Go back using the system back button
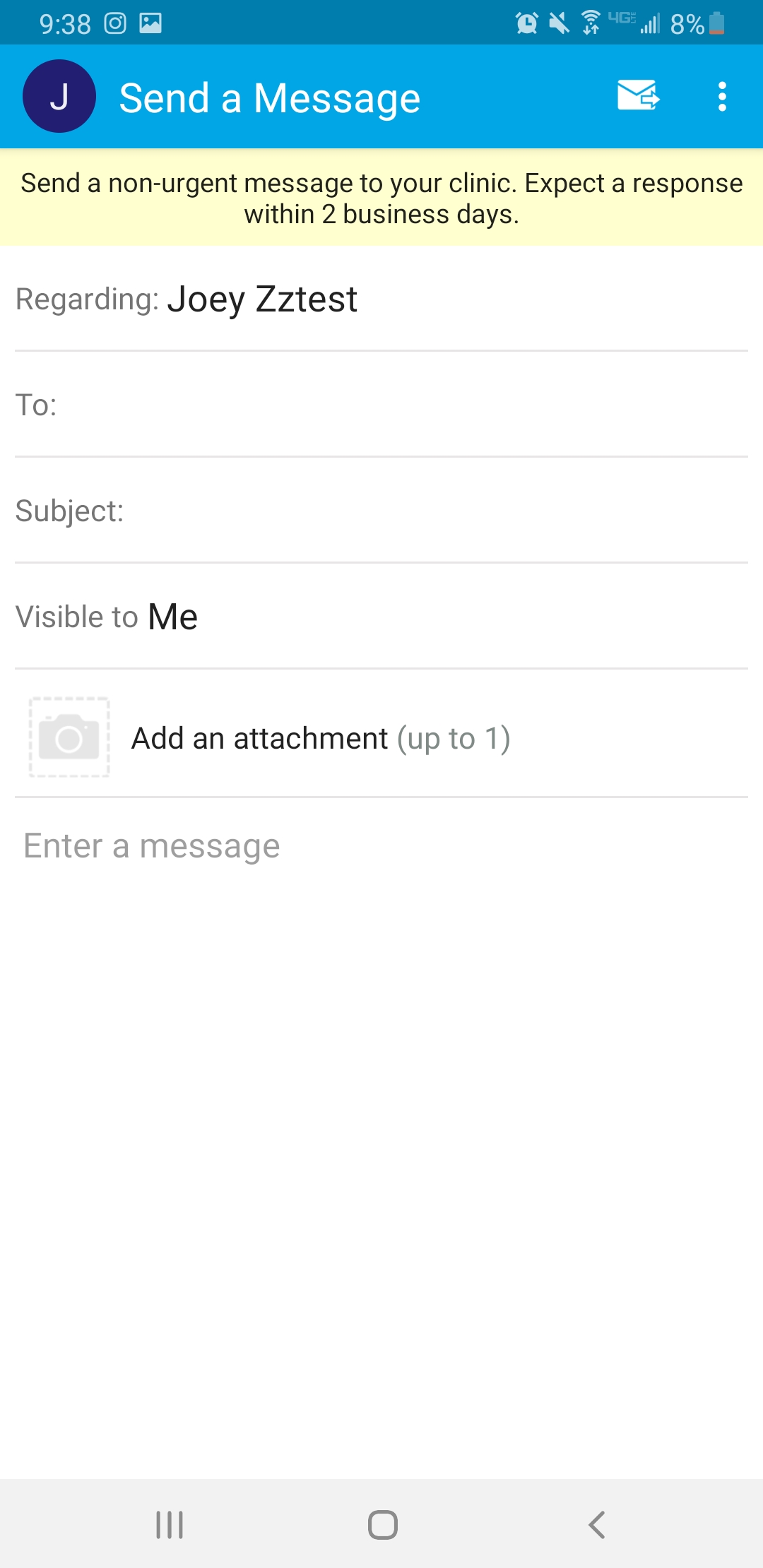Image resolution: width=763 pixels, height=1568 pixels. pos(597,1524)
